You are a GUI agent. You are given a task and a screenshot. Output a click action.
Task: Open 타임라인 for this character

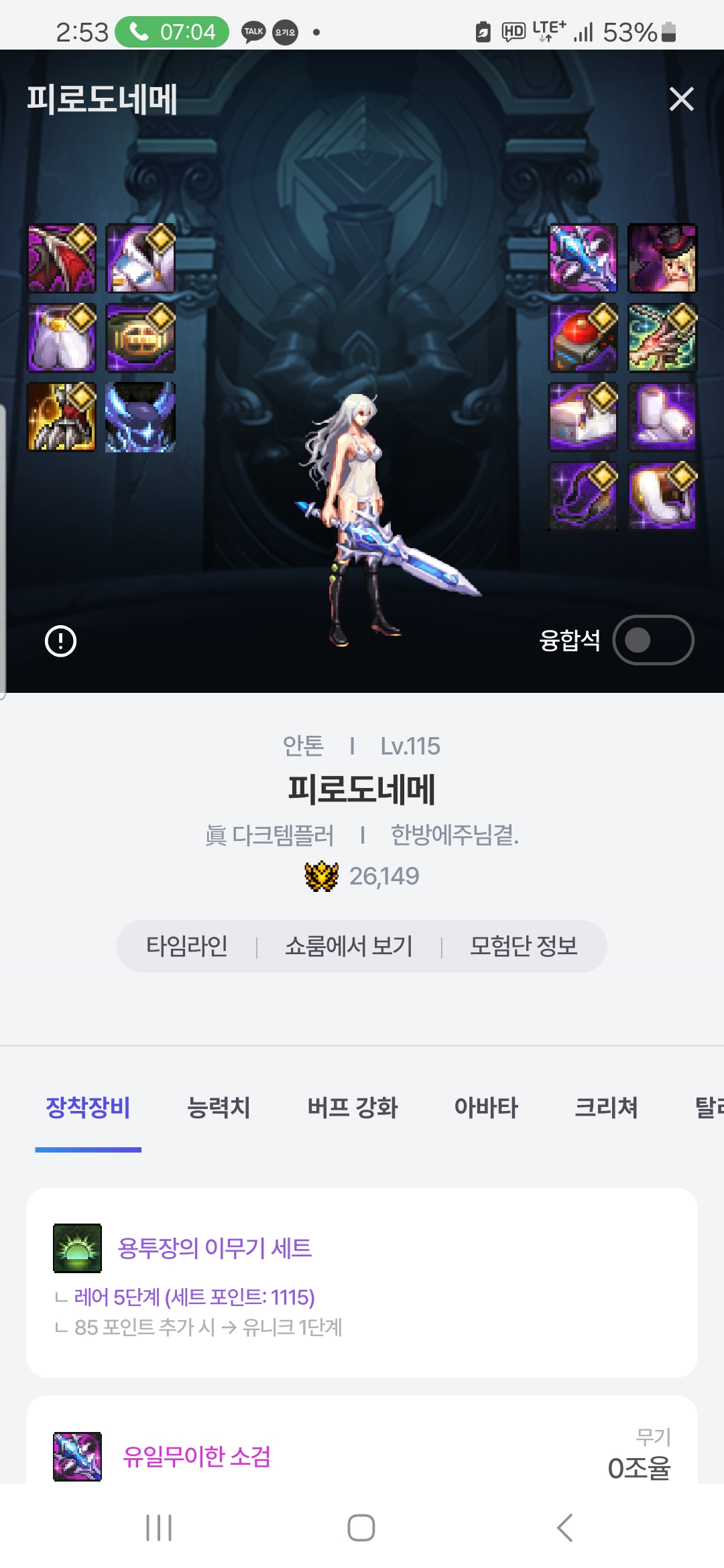(187, 946)
